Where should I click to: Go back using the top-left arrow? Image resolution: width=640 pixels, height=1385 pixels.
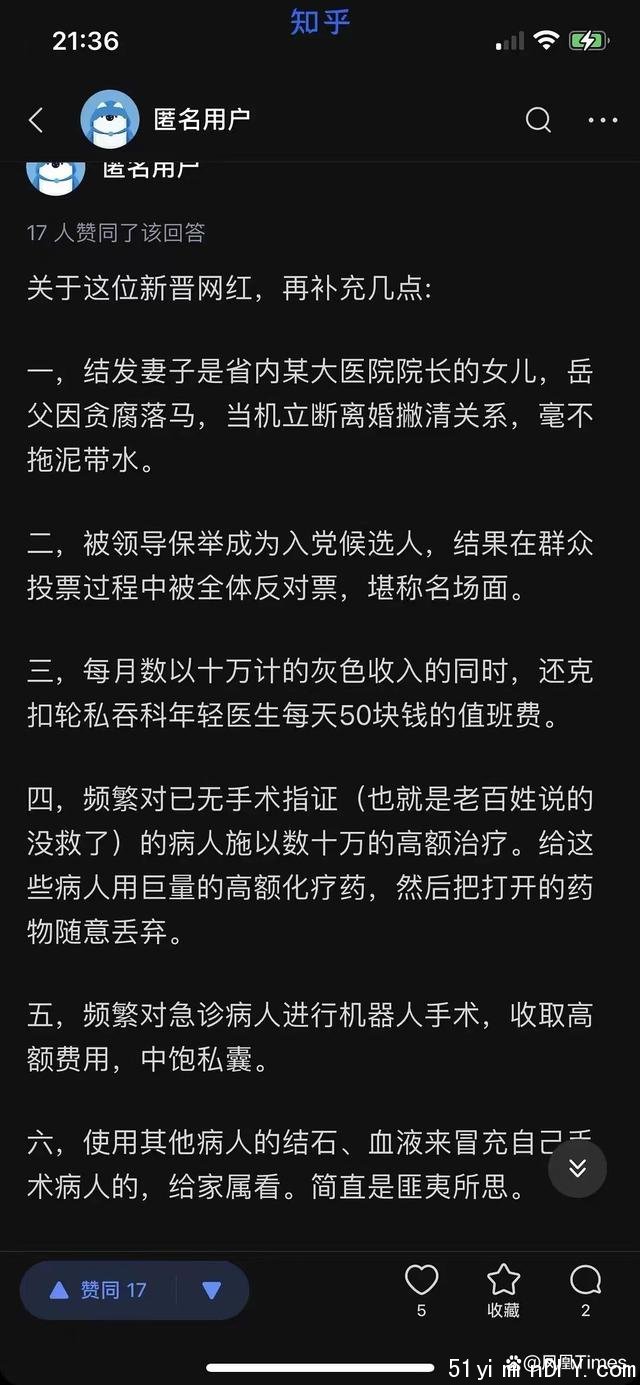pos(36,120)
